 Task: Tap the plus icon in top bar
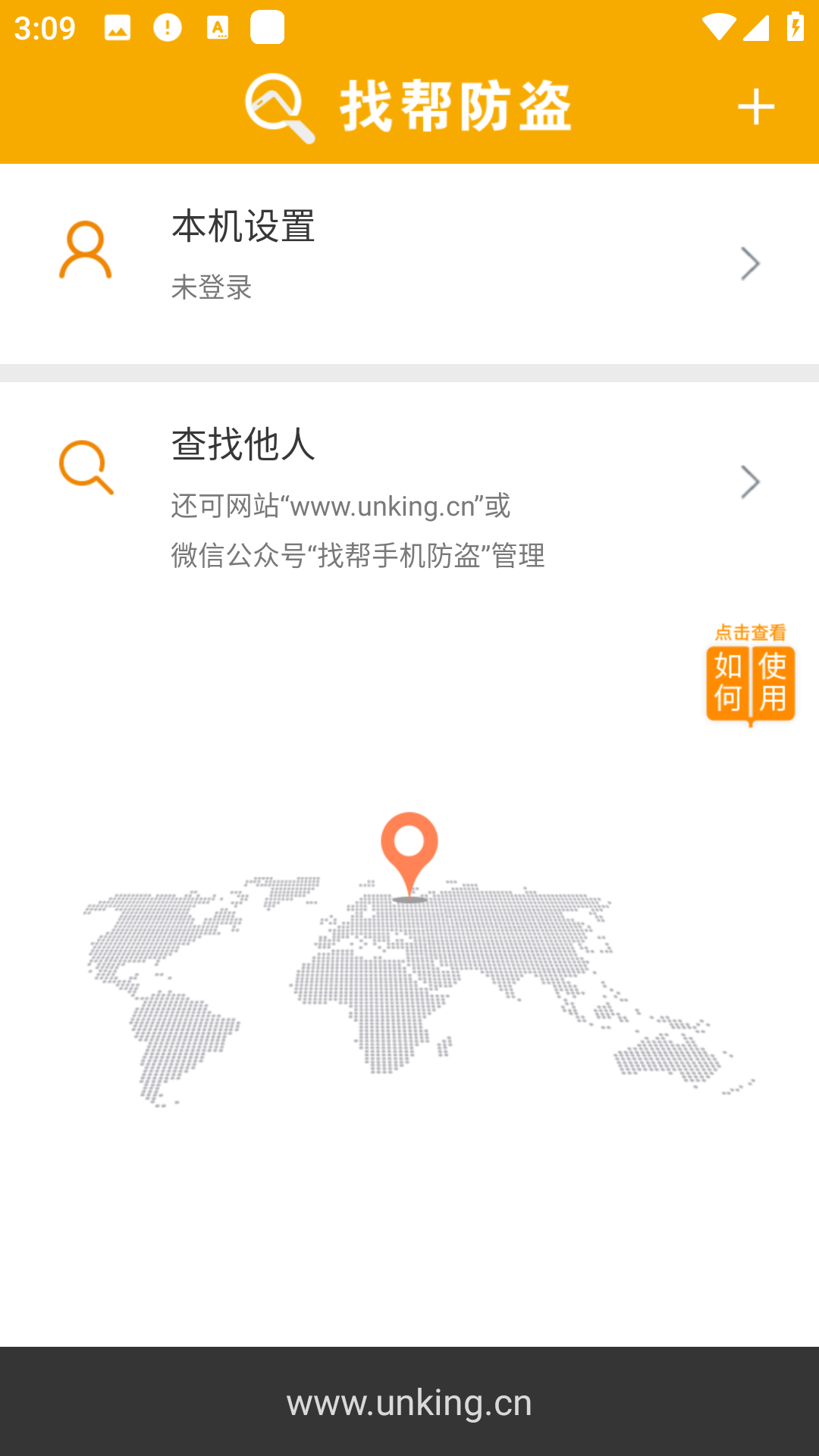(x=756, y=107)
